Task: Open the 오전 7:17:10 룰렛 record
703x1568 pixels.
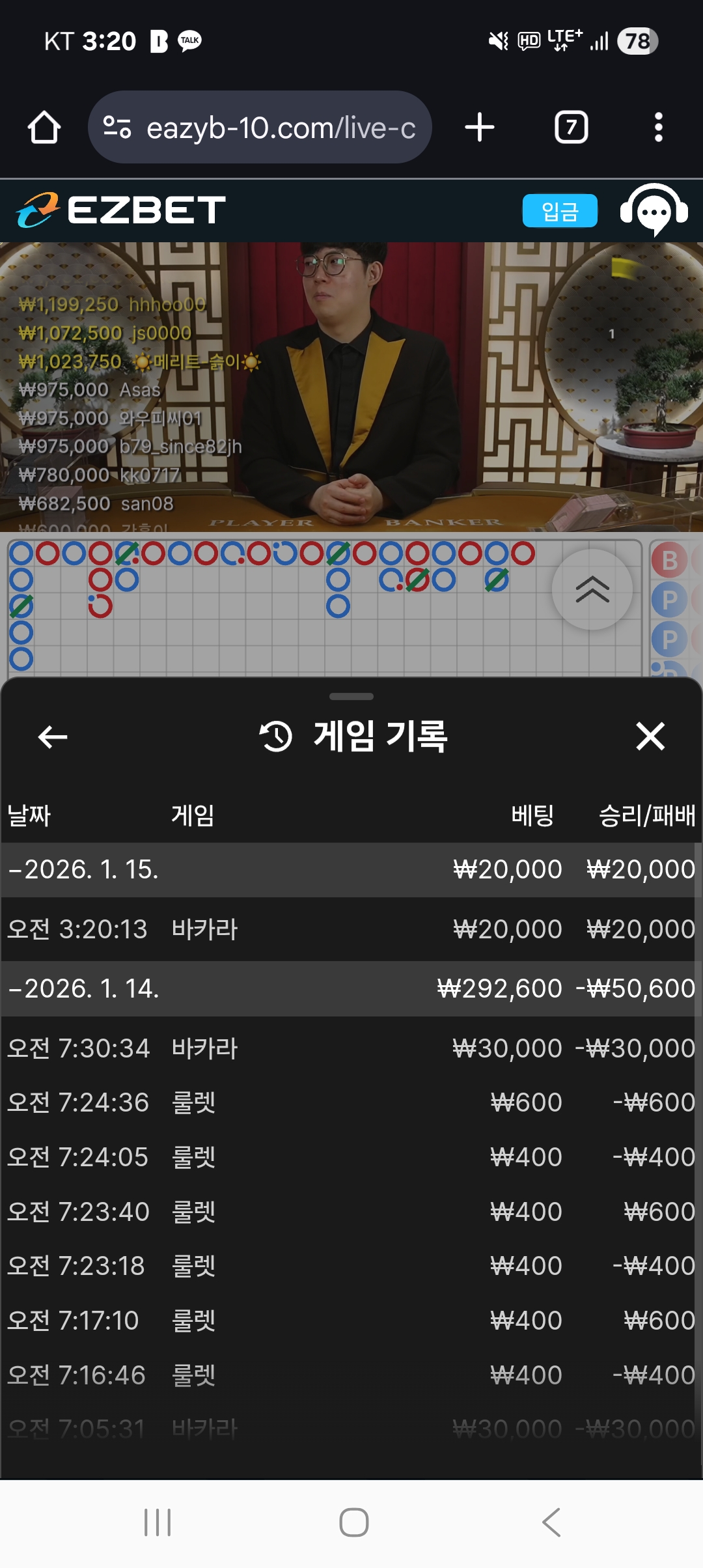Action: 350,1321
